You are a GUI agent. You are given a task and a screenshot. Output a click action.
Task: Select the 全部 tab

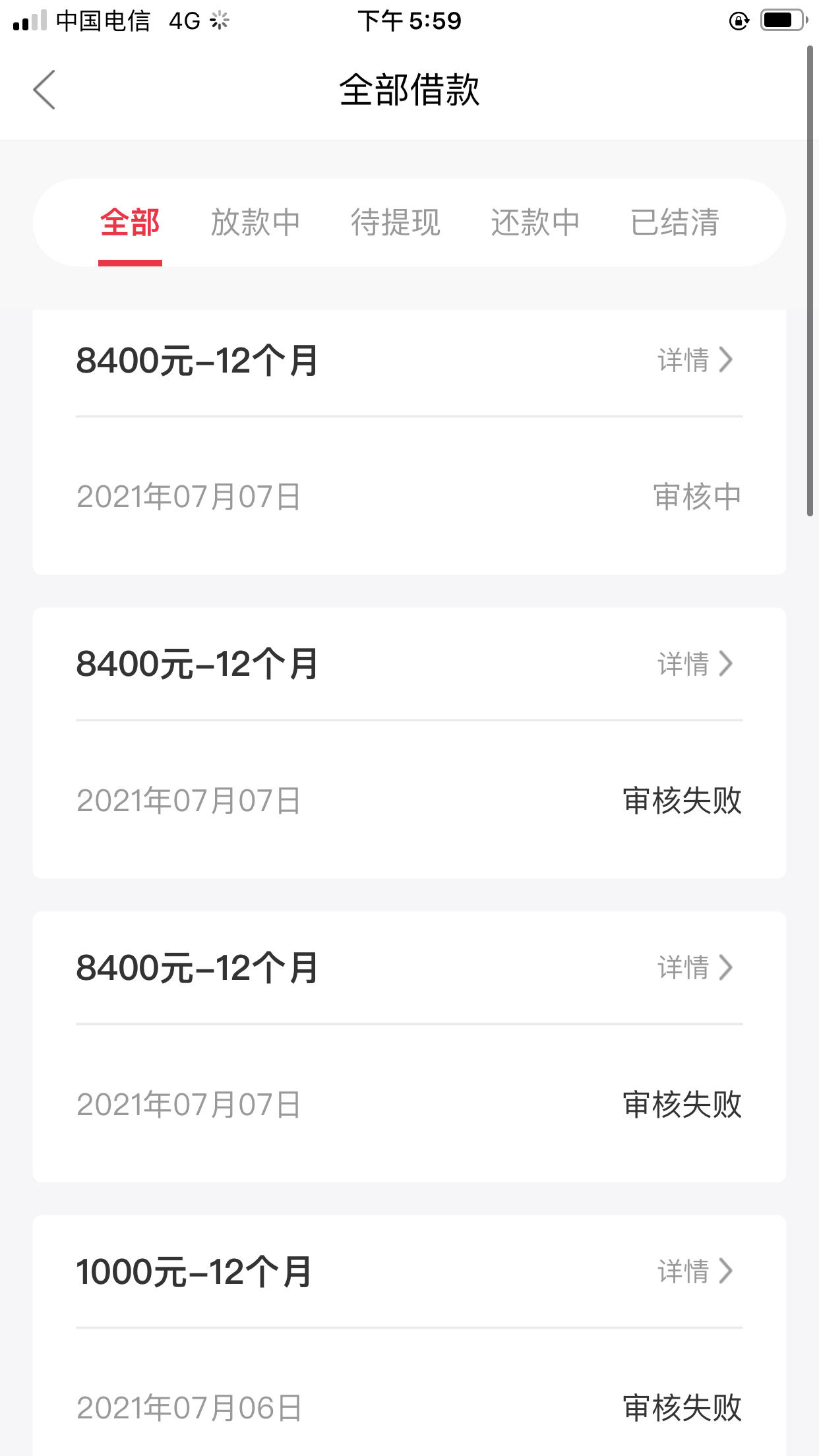(130, 222)
